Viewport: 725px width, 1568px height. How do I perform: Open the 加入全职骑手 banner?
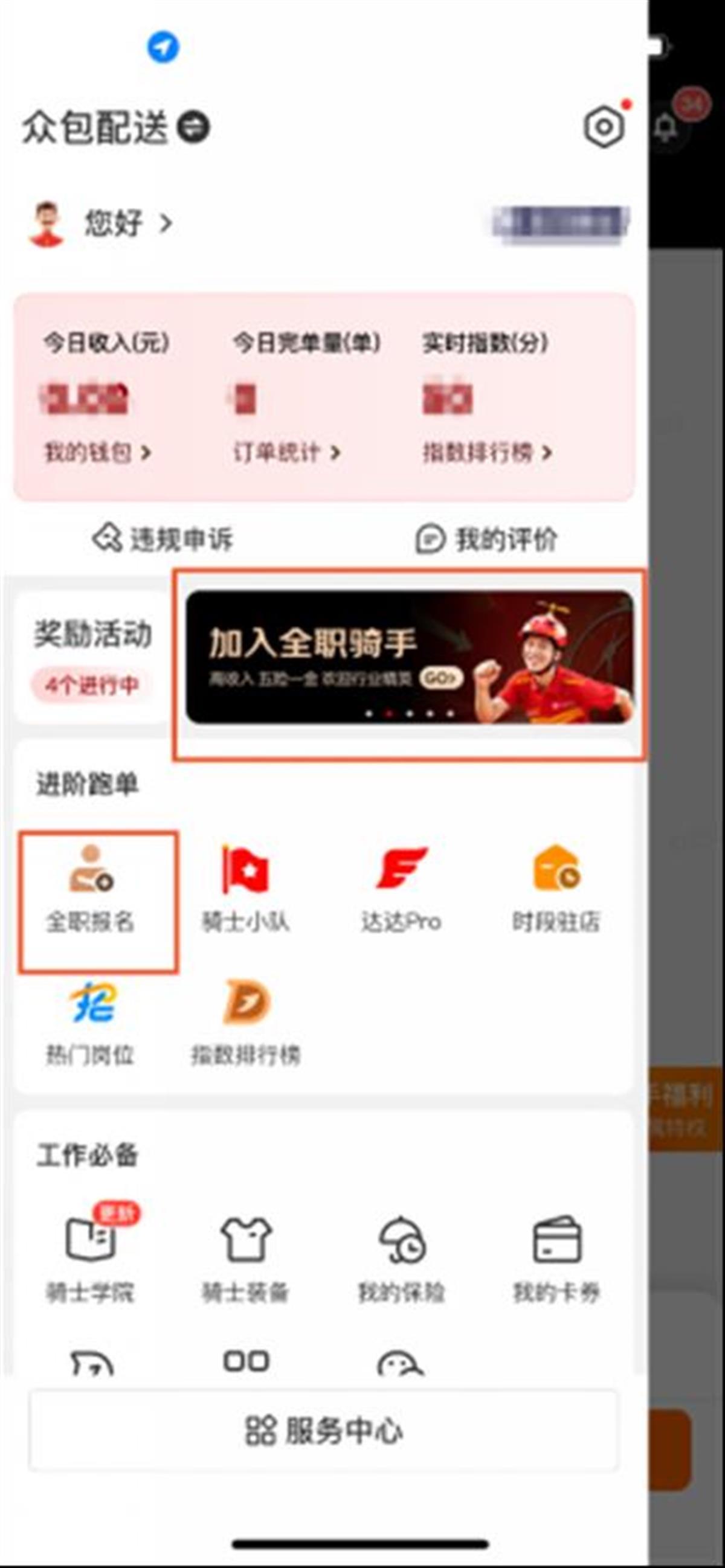click(x=409, y=657)
